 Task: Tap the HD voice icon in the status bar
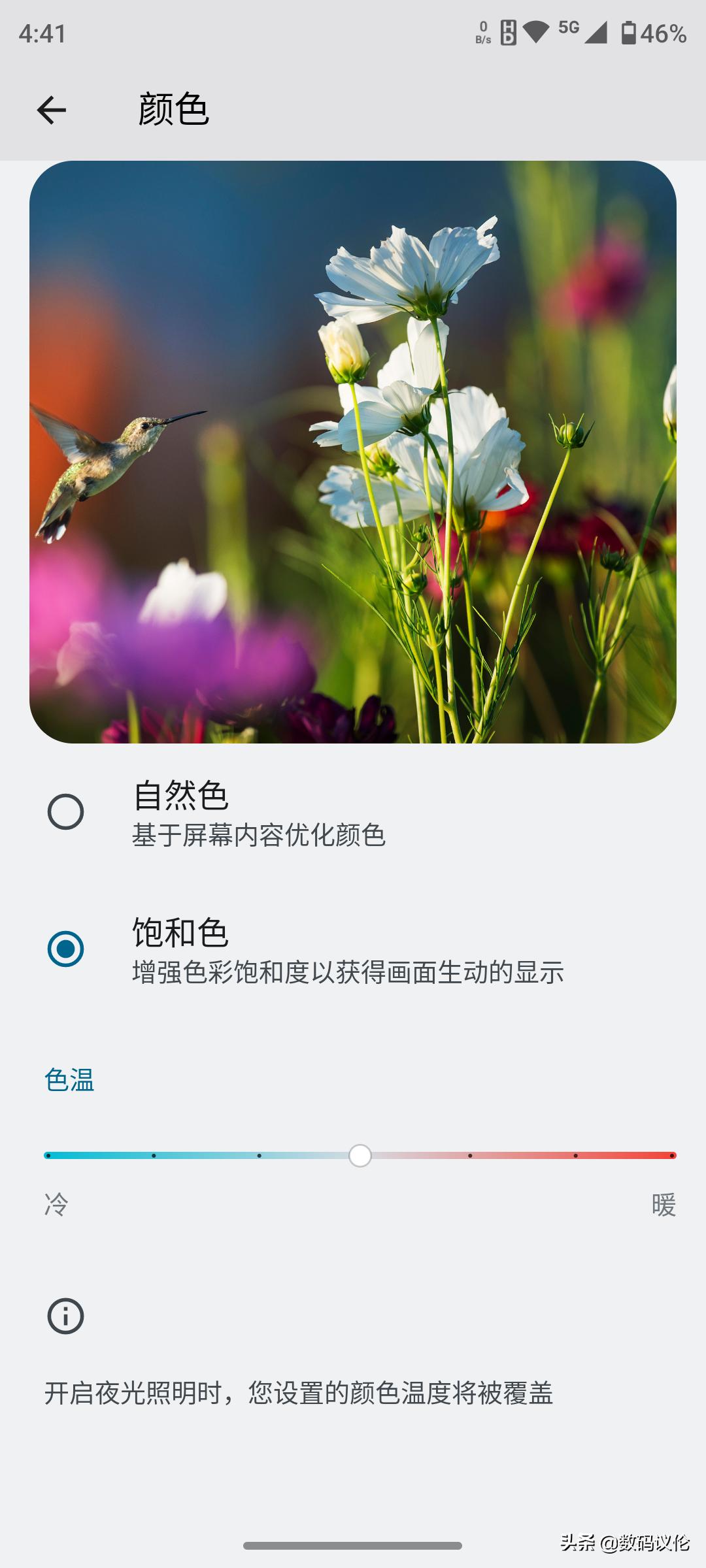[509, 31]
